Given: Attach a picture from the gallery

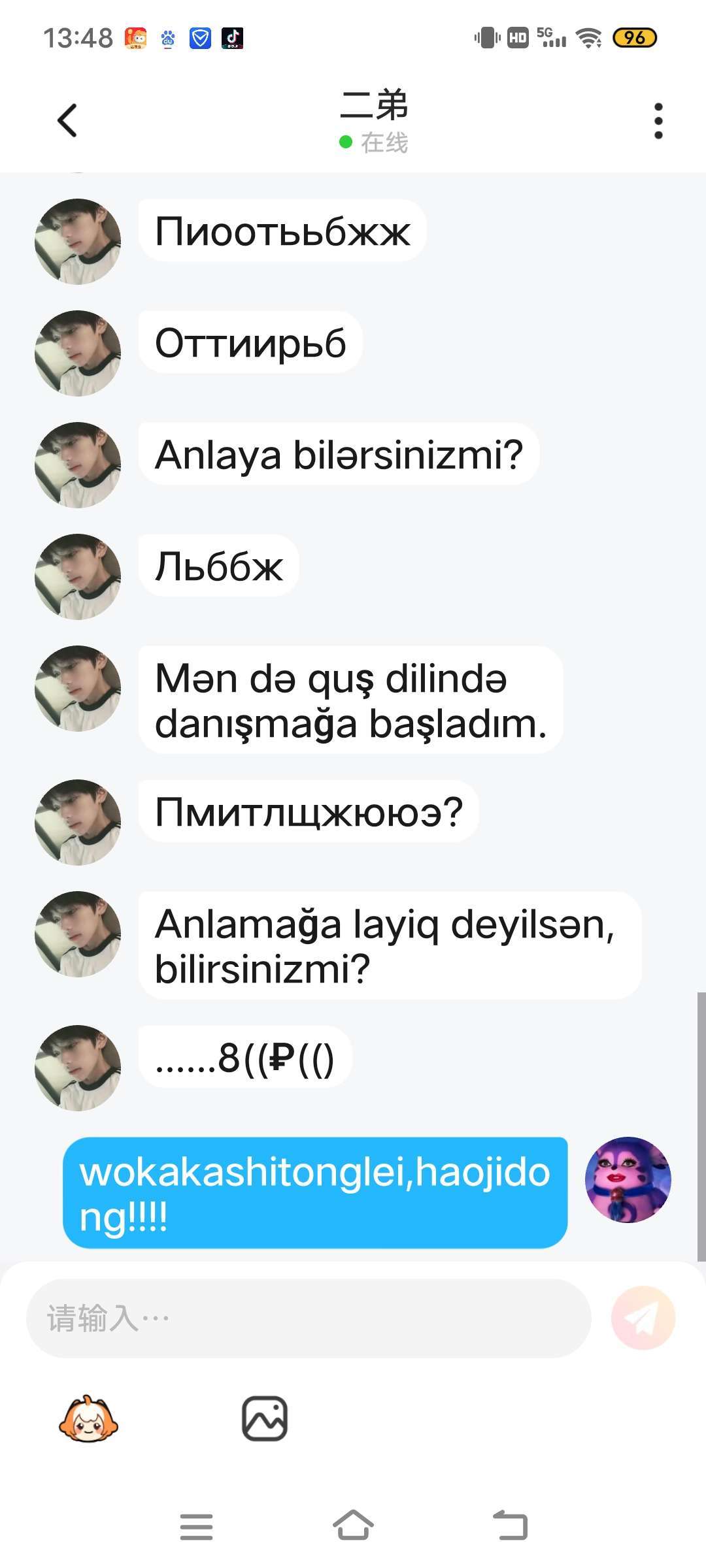Looking at the screenshot, I should [x=265, y=1419].
